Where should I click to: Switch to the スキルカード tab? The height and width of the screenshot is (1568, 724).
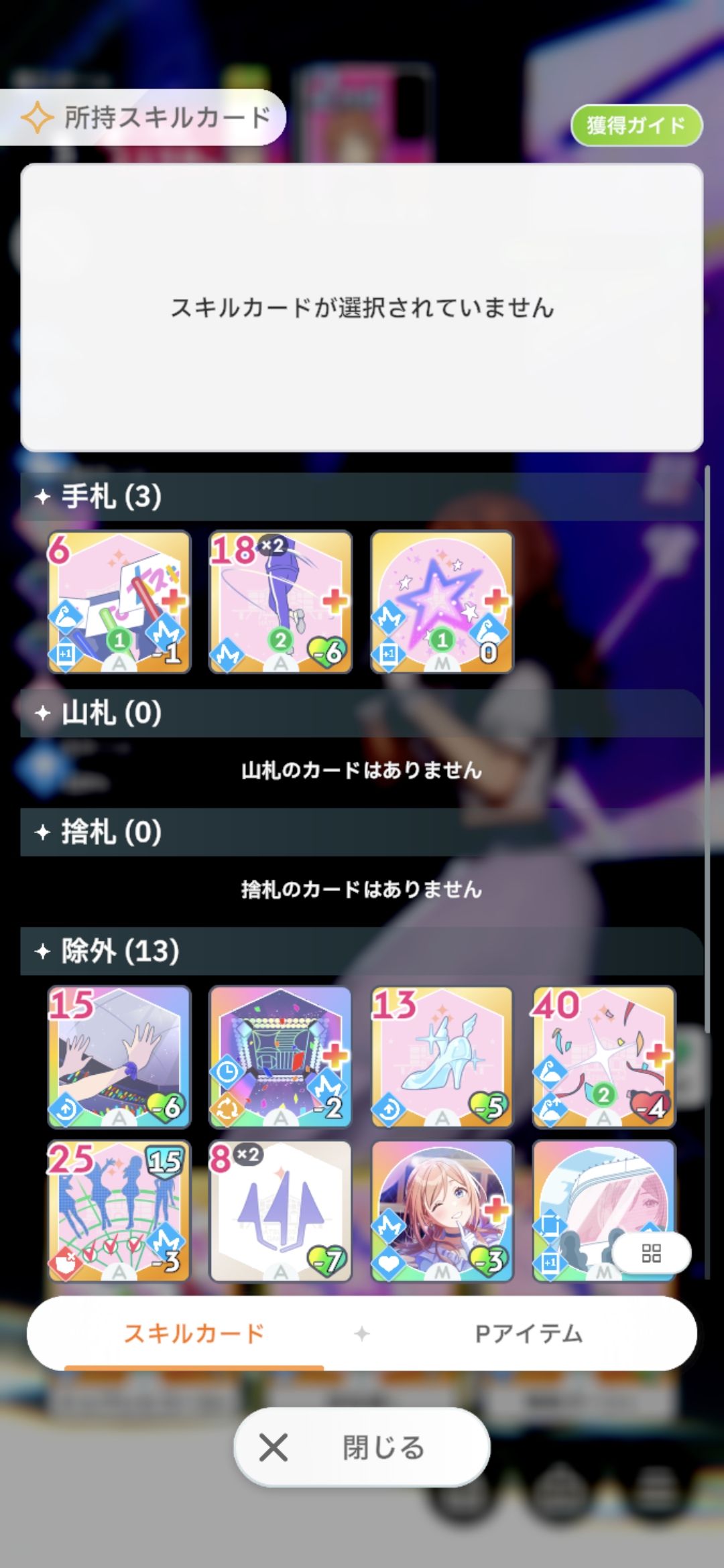tap(194, 1333)
